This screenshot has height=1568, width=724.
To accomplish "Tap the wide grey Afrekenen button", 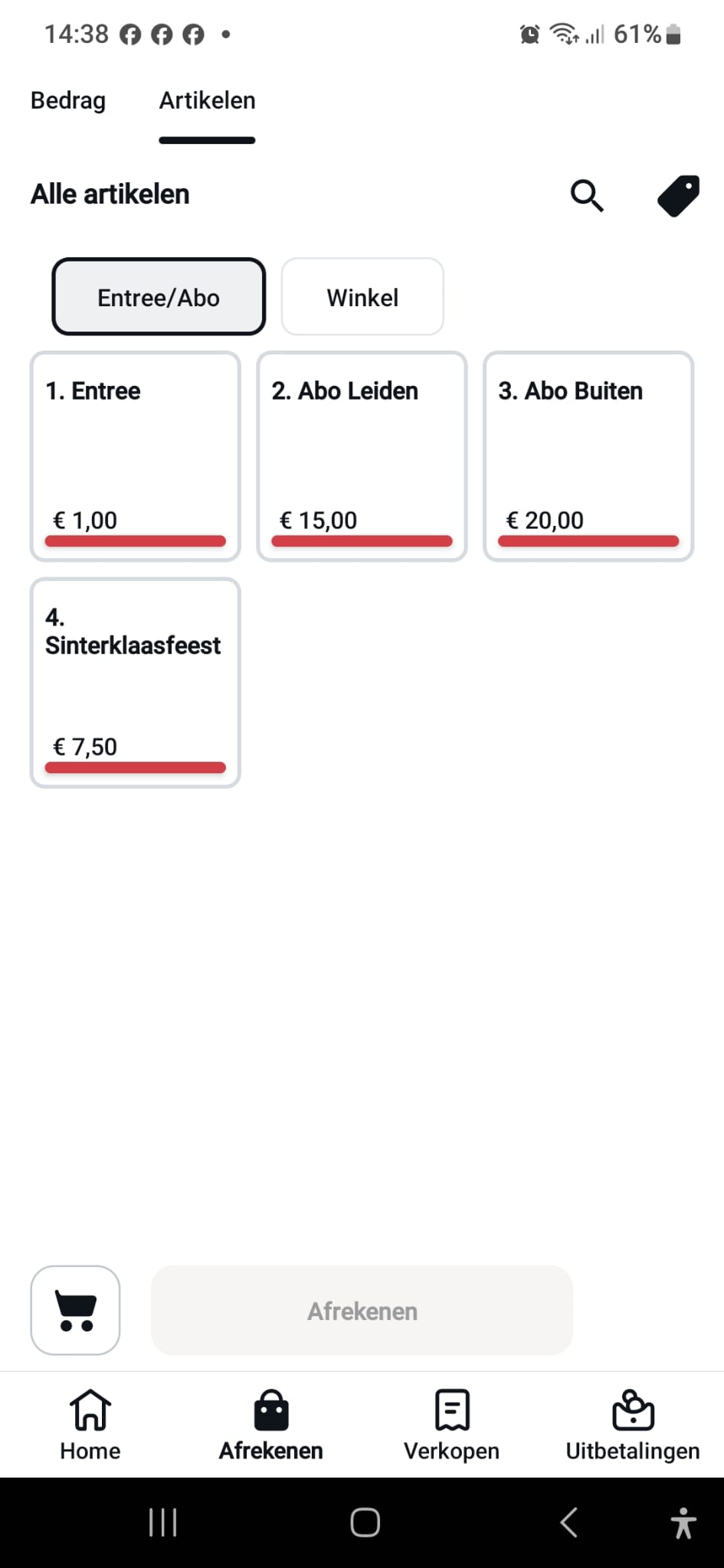I will tap(362, 1310).
